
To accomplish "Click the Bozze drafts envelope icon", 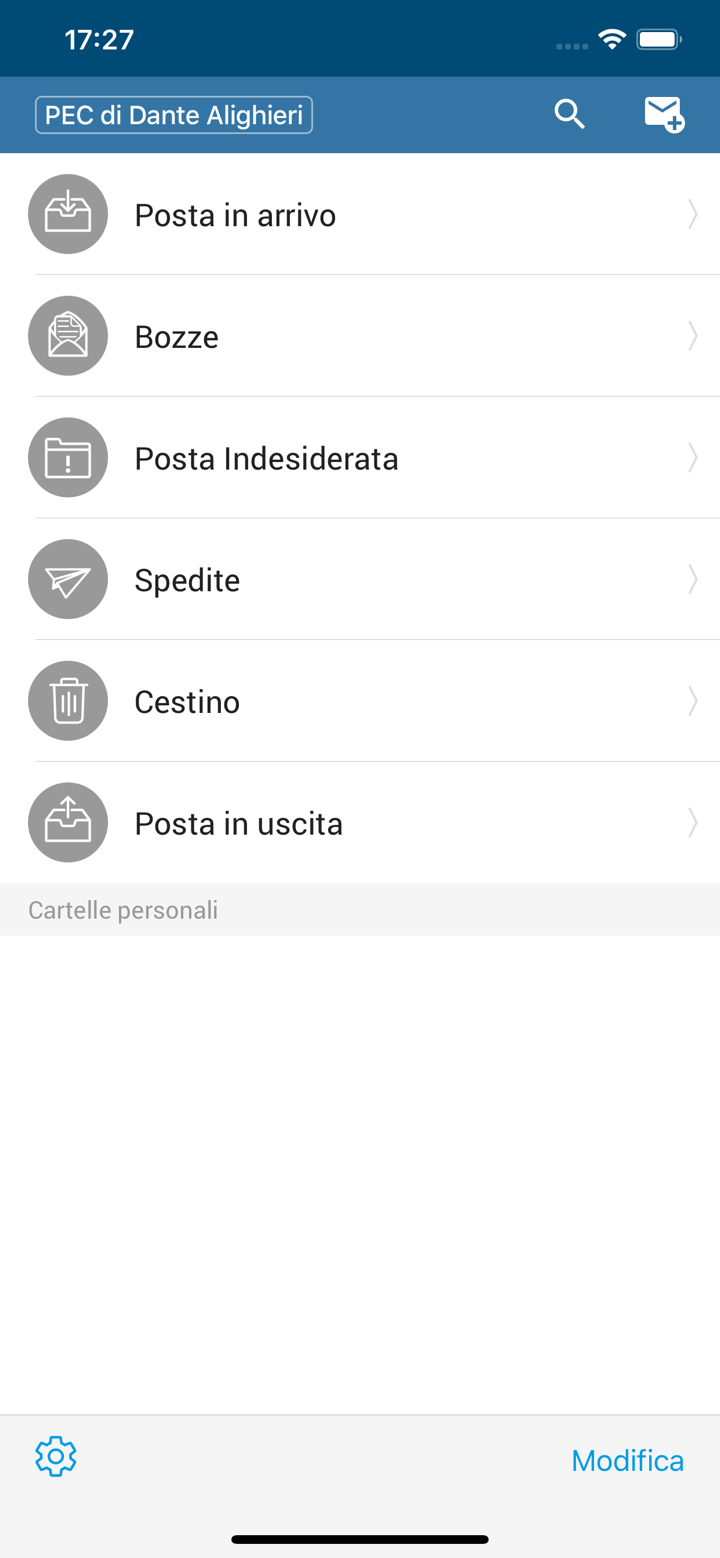I will click(68, 335).
